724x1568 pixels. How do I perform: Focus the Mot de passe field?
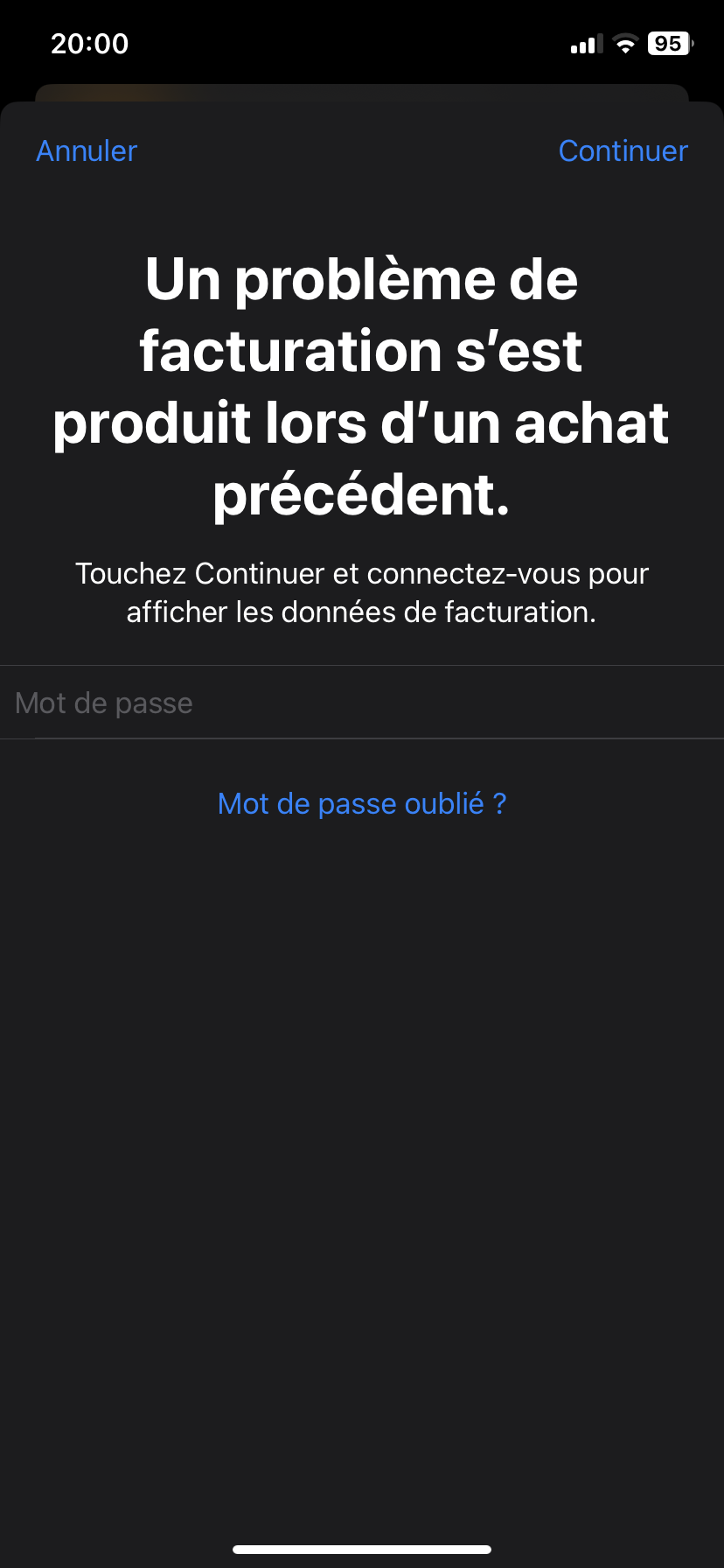tap(362, 703)
